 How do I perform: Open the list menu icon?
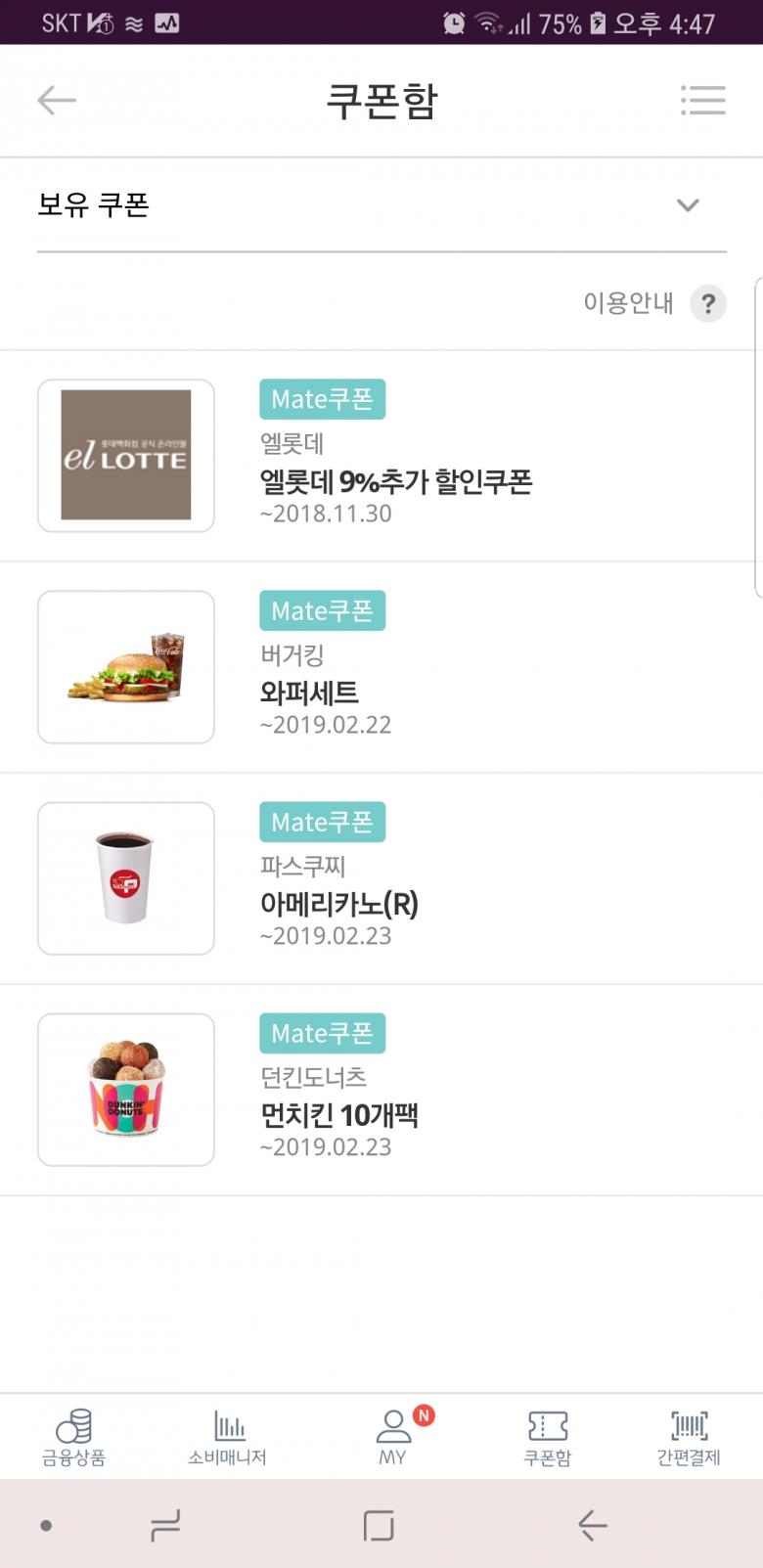tap(702, 100)
